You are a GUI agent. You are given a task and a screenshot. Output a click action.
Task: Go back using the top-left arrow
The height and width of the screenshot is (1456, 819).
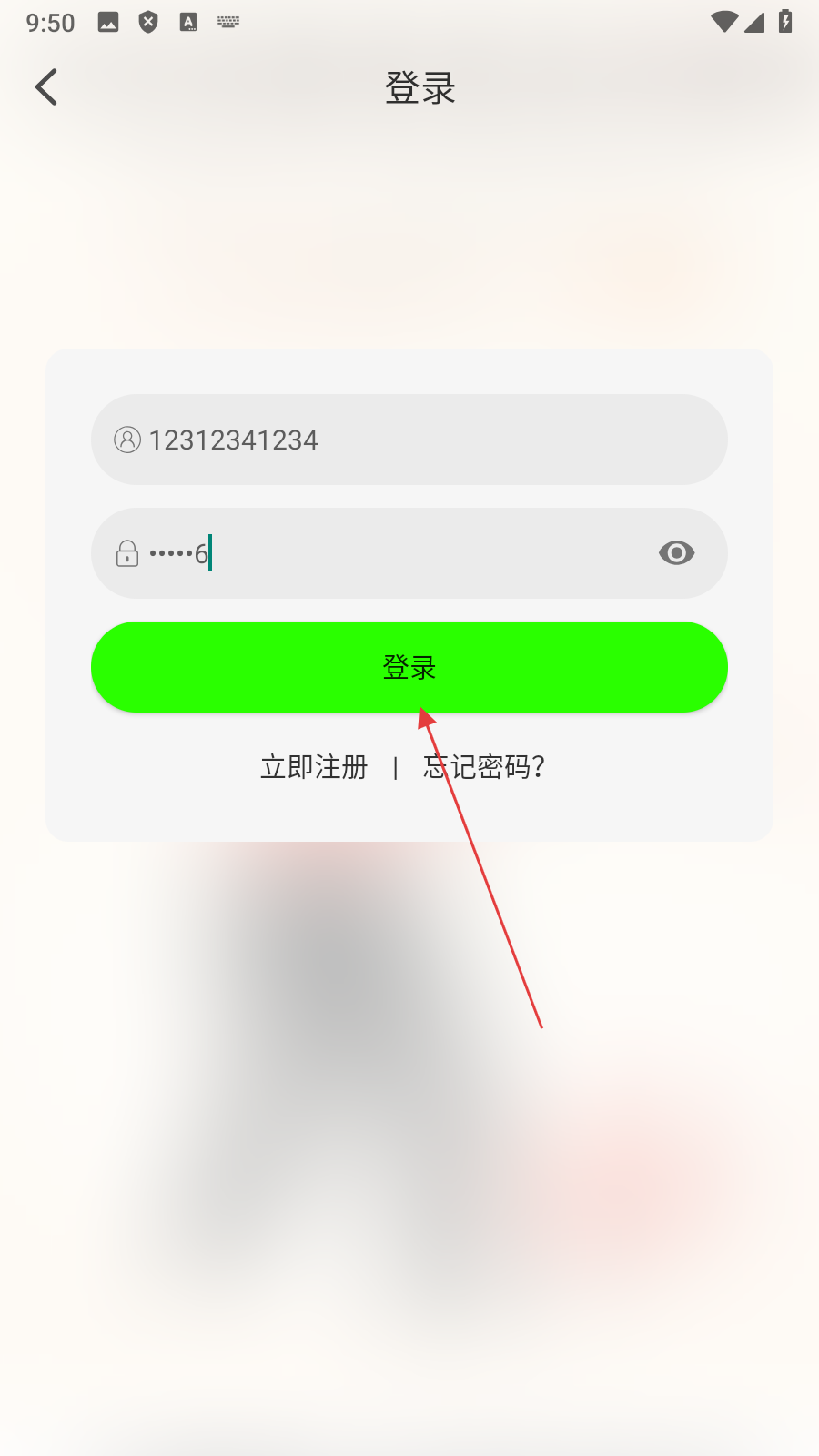[46, 87]
